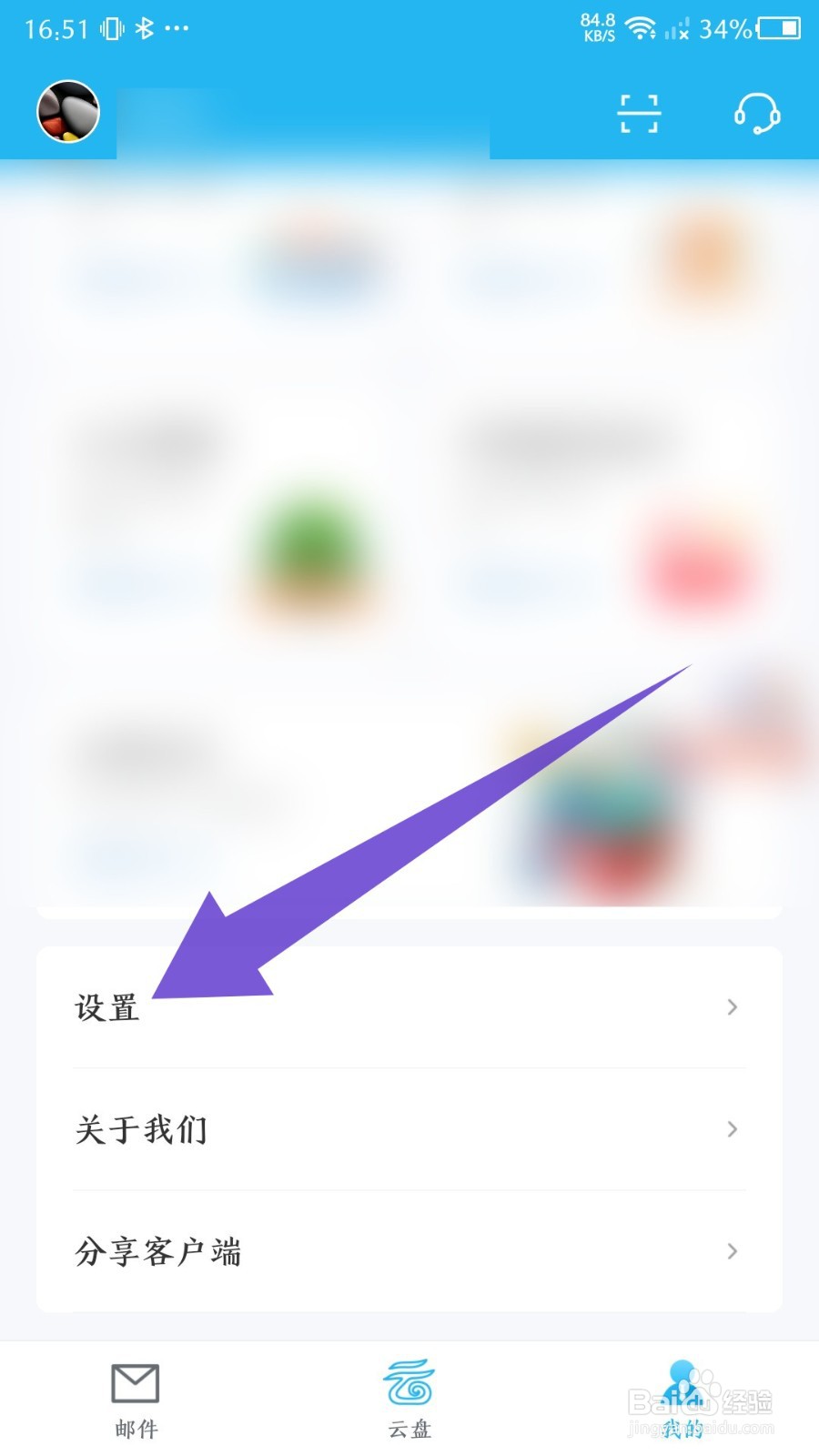This screenshot has height=1456, width=819.
Task: Expand the 关于我们 row chevron
Action: tap(733, 1129)
